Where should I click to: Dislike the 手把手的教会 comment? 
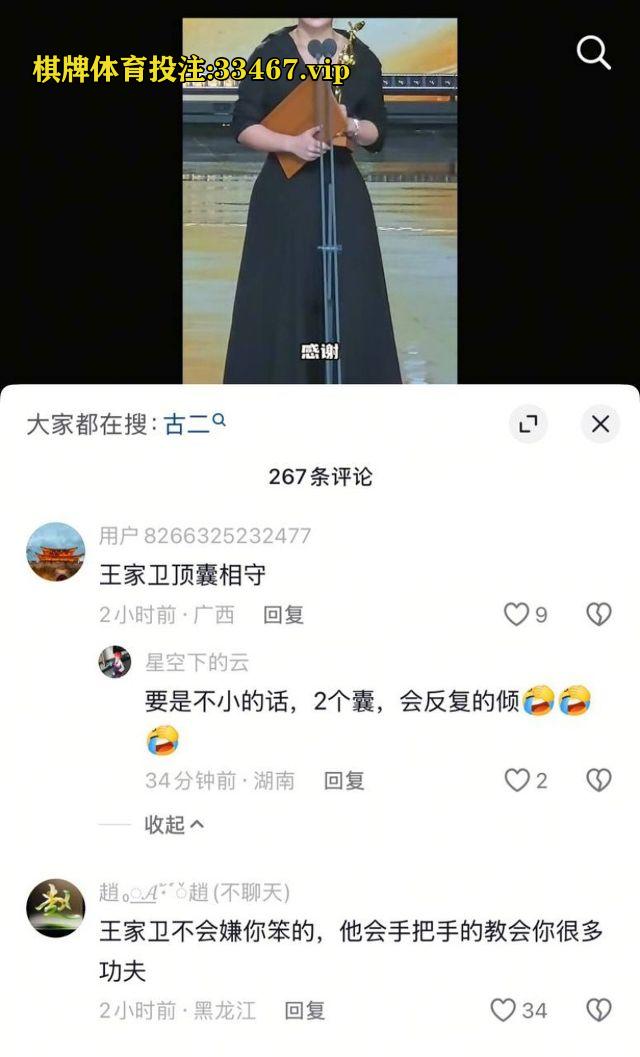point(598,1010)
